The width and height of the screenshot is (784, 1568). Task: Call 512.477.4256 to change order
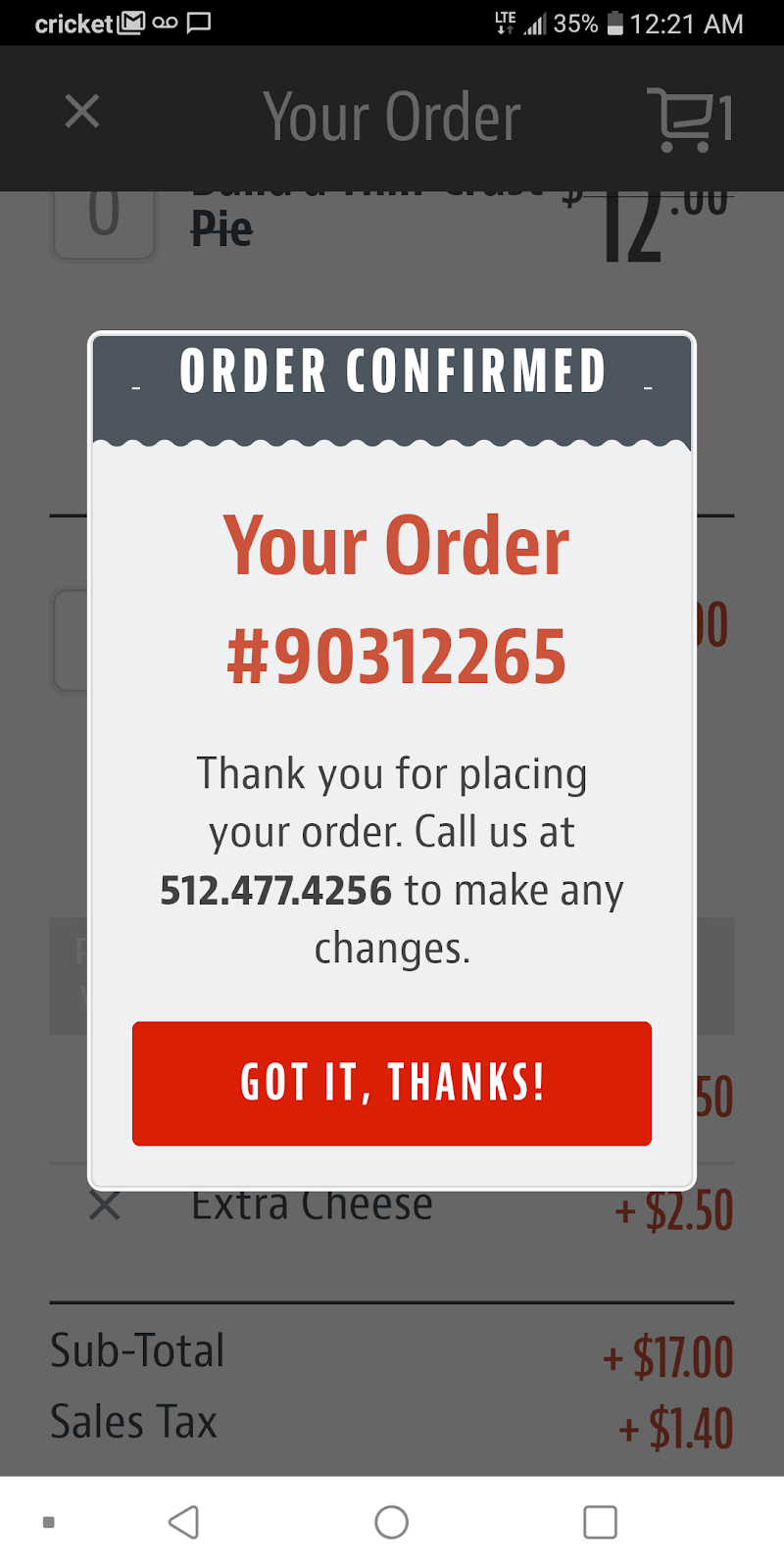(275, 891)
